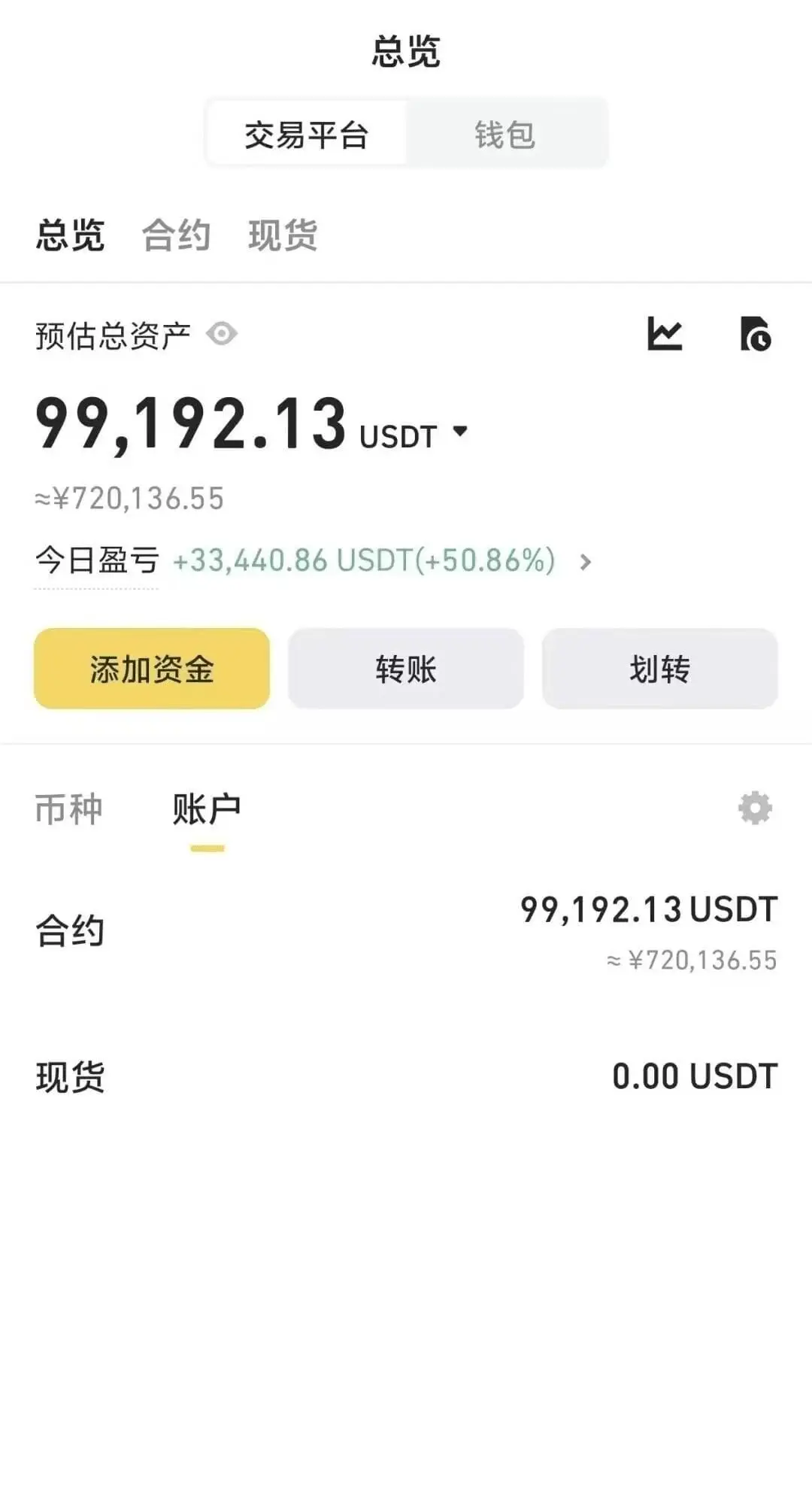Open the top 合约 tab
The height and width of the screenshot is (1505, 812).
[176, 235]
